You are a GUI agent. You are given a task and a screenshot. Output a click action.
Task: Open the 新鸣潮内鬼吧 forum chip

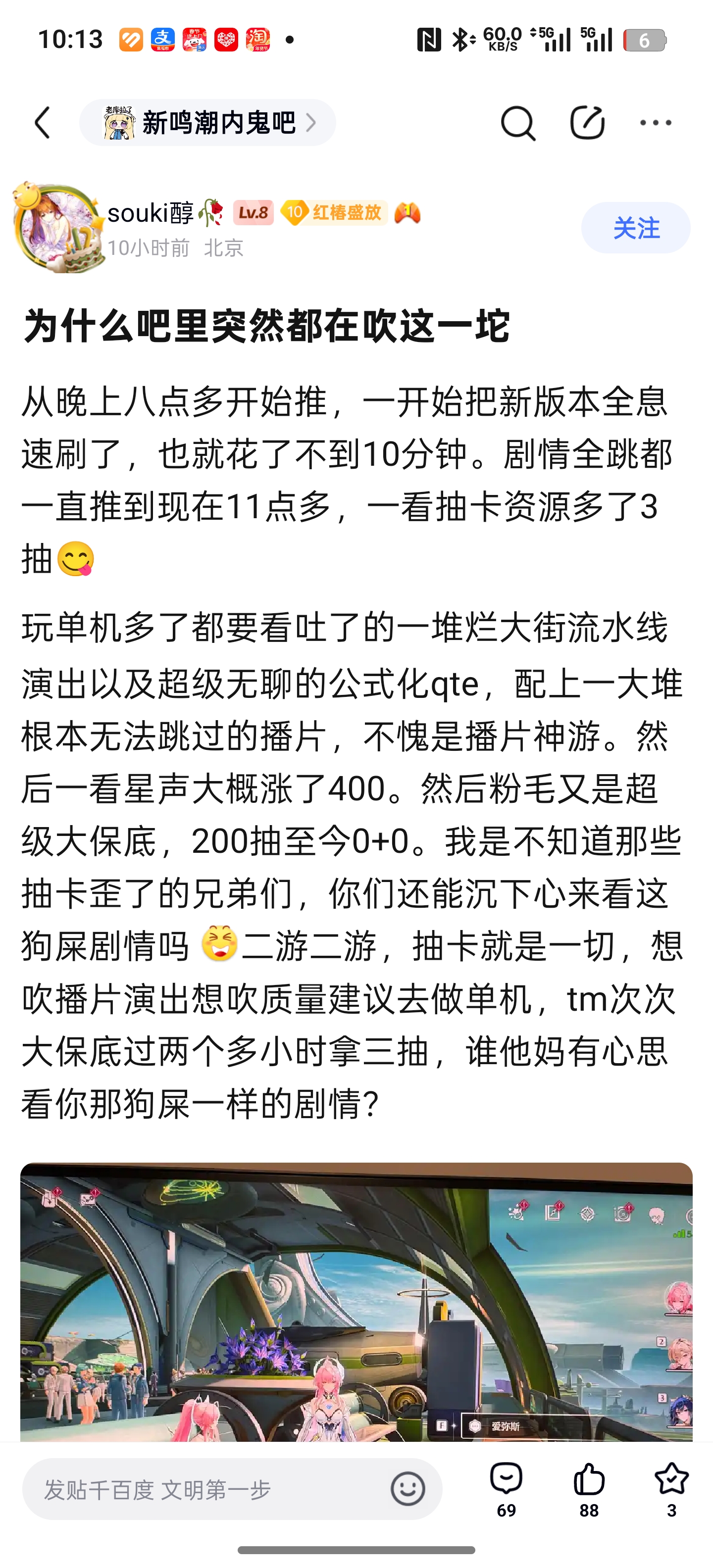click(x=207, y=123)
